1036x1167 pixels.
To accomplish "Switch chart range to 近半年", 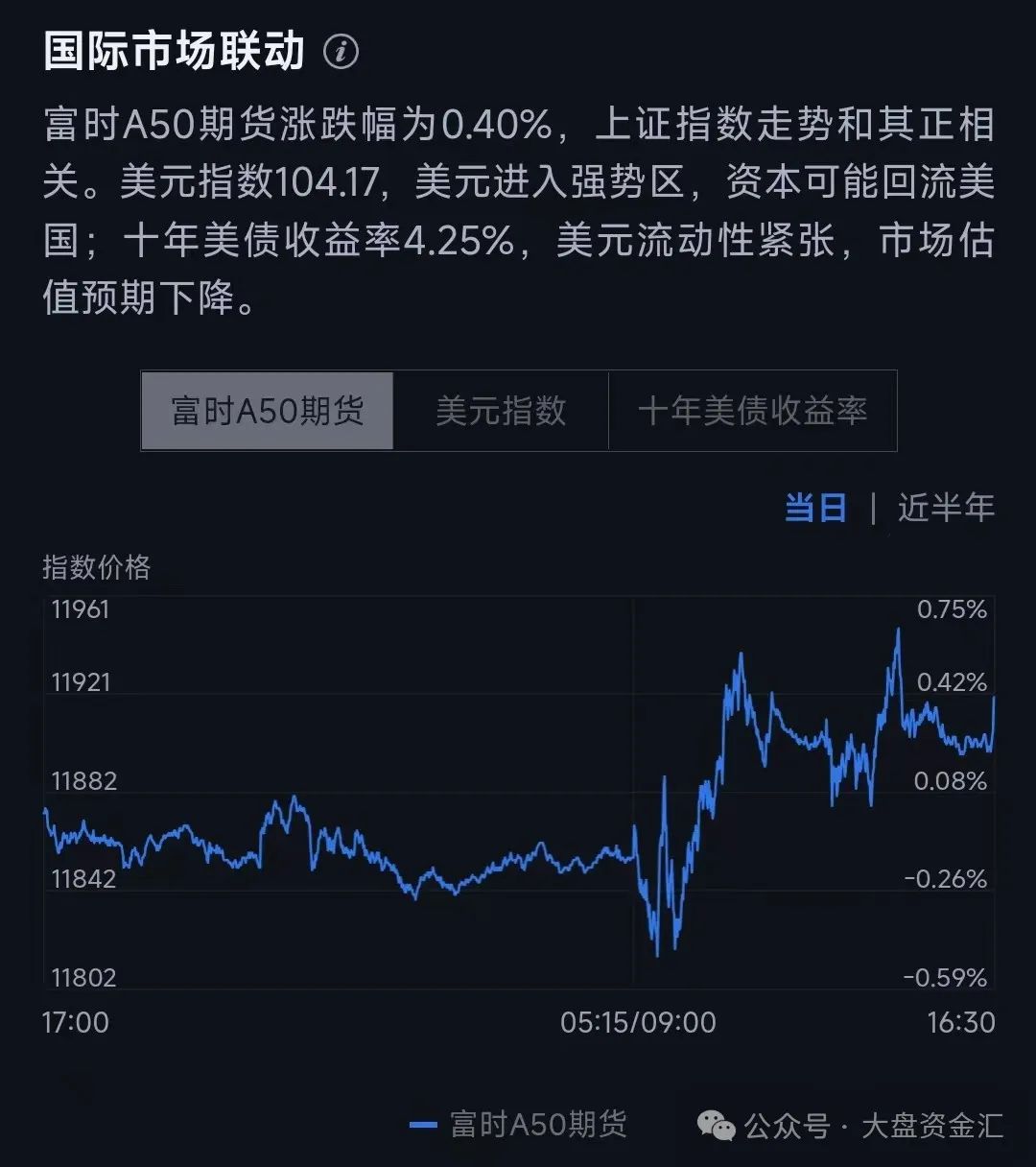I will pyautogui.click(x=947, y=507).
